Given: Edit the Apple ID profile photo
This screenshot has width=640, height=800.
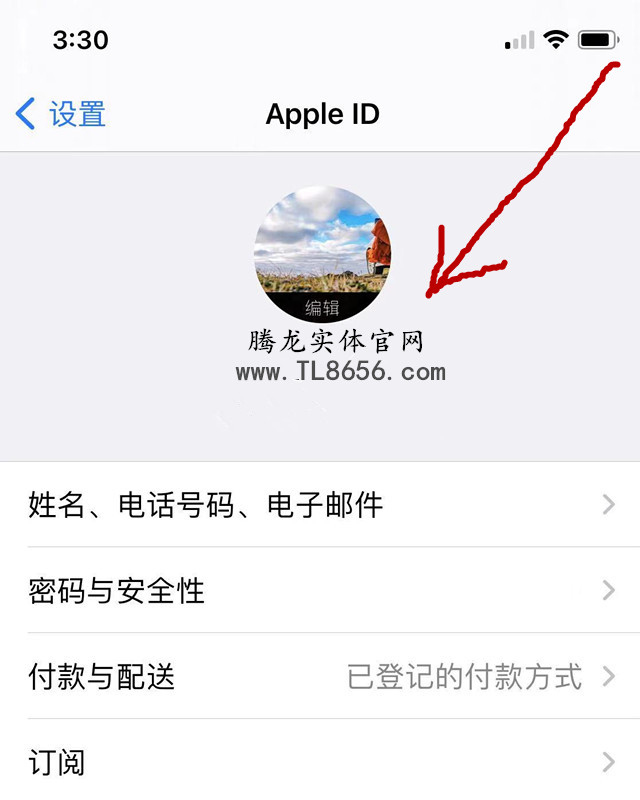Looking at the screenshot, I should click(322, 255).
